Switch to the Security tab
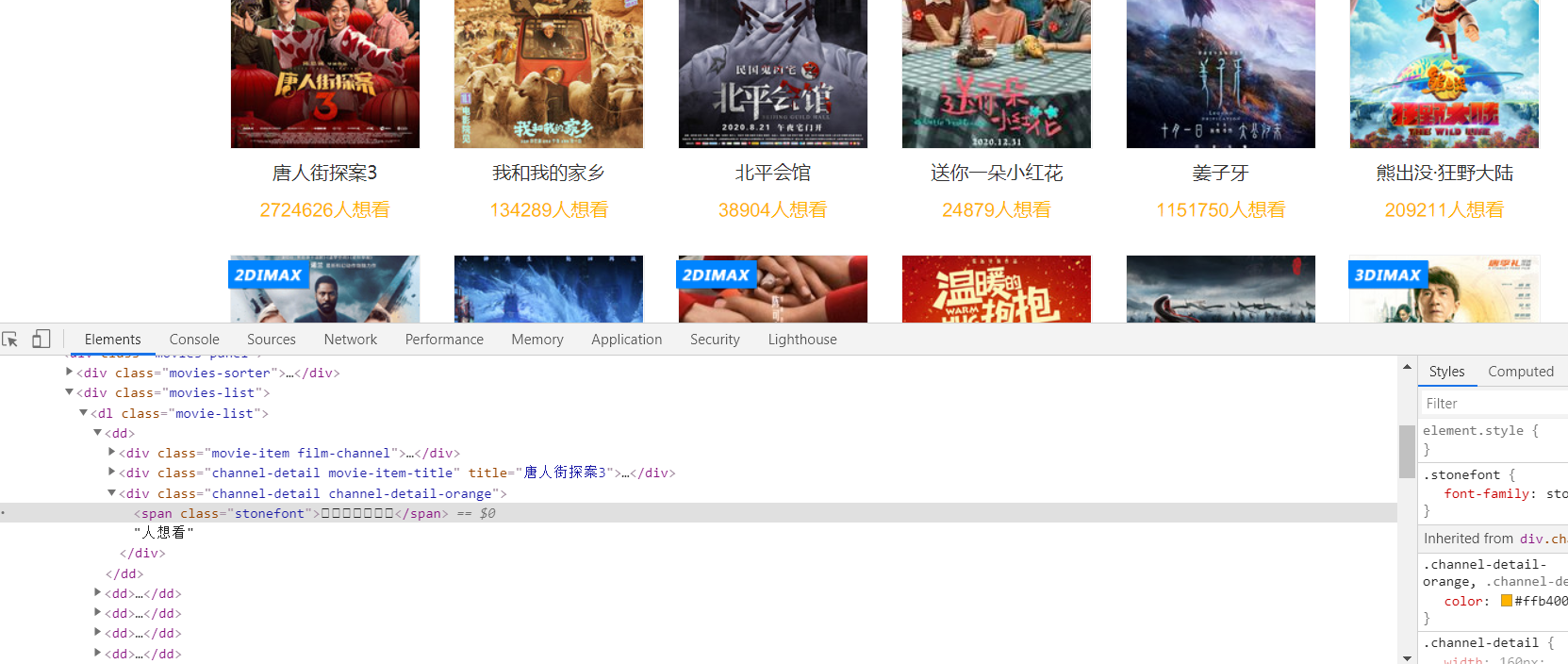1568x664 pixels. pos(715,340)
